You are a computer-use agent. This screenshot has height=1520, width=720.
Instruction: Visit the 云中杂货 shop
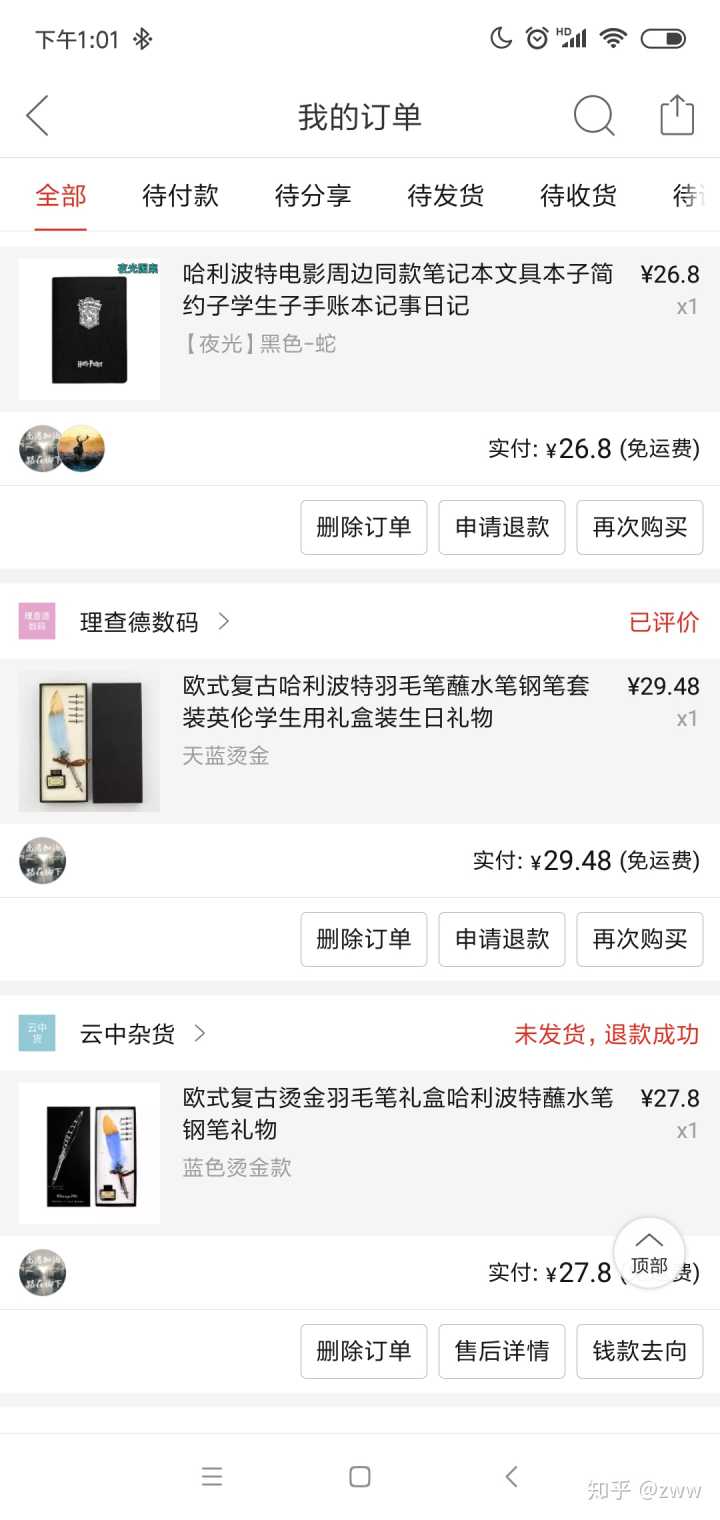click(x=127, y=1034)
